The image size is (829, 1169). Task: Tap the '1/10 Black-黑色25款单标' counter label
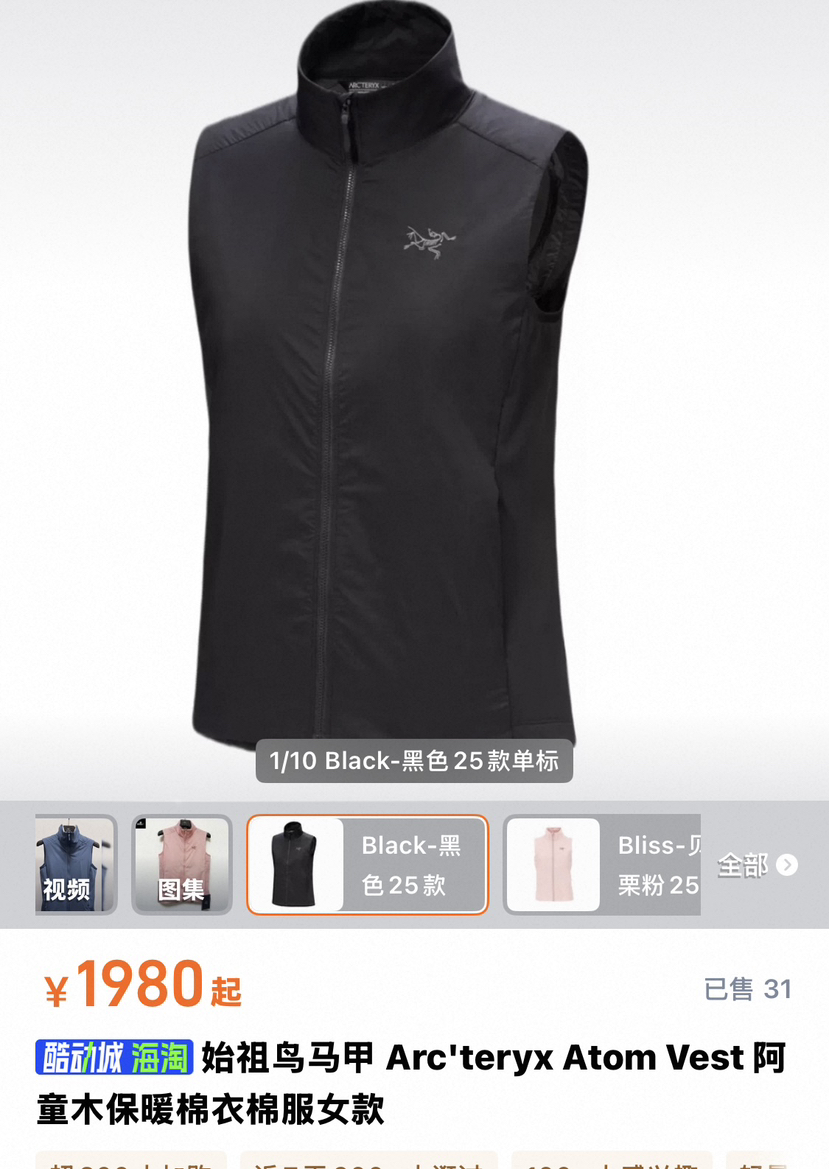(x=413, y=761)
